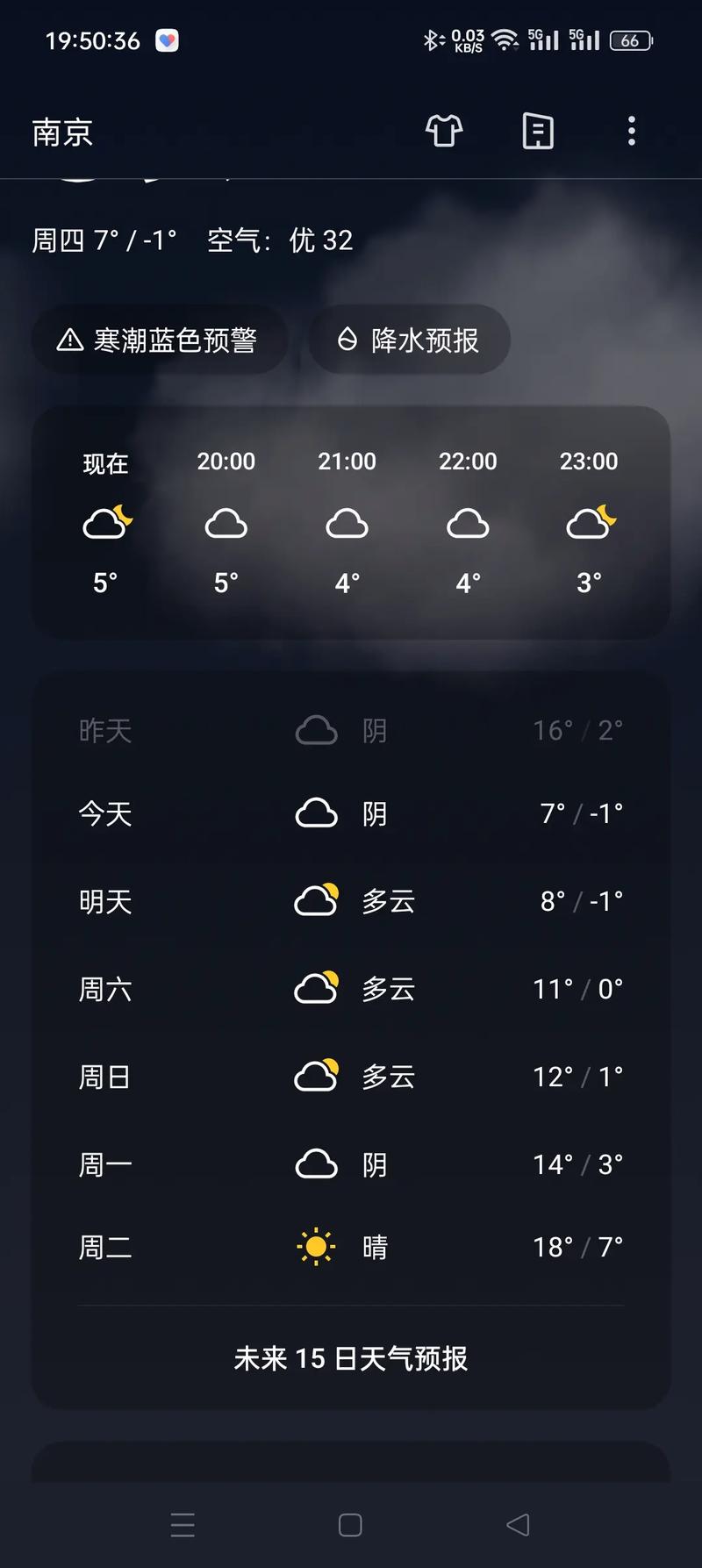Tap the 昨天 weather row
702x1568 pixels.
350,730
